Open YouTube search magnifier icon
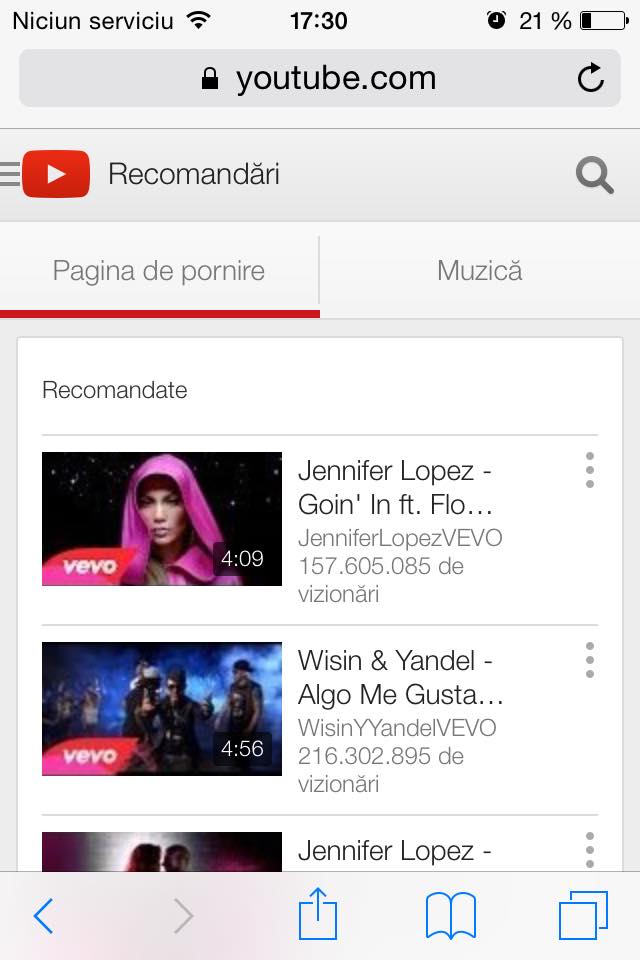The image size is (640, 960). pyautogui.click(x=594, y=175)
